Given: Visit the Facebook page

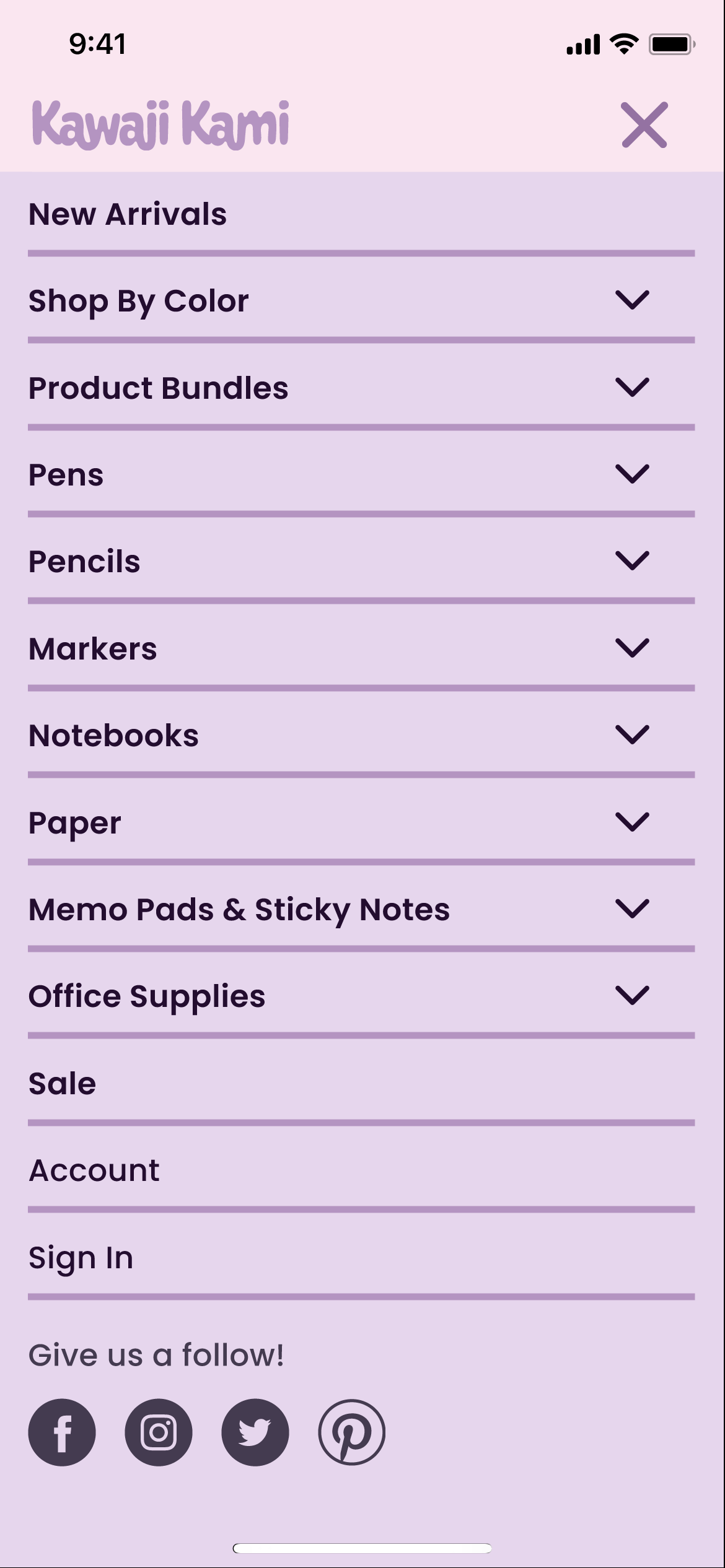Looking at the screenshot, I should [x=62, y=1432].
